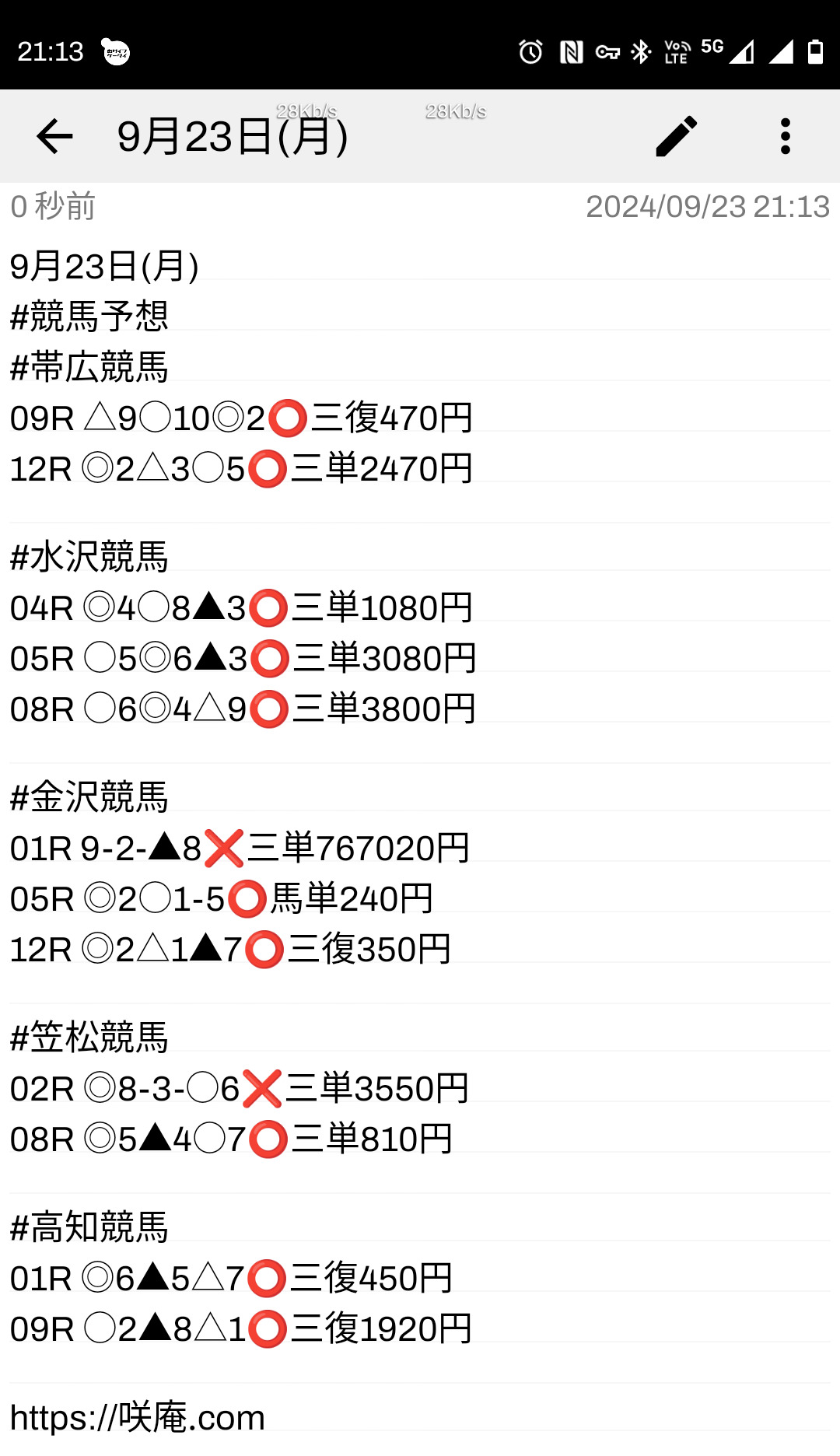
Task: Open the three-dot overflow menu
Action: (785, 137)
